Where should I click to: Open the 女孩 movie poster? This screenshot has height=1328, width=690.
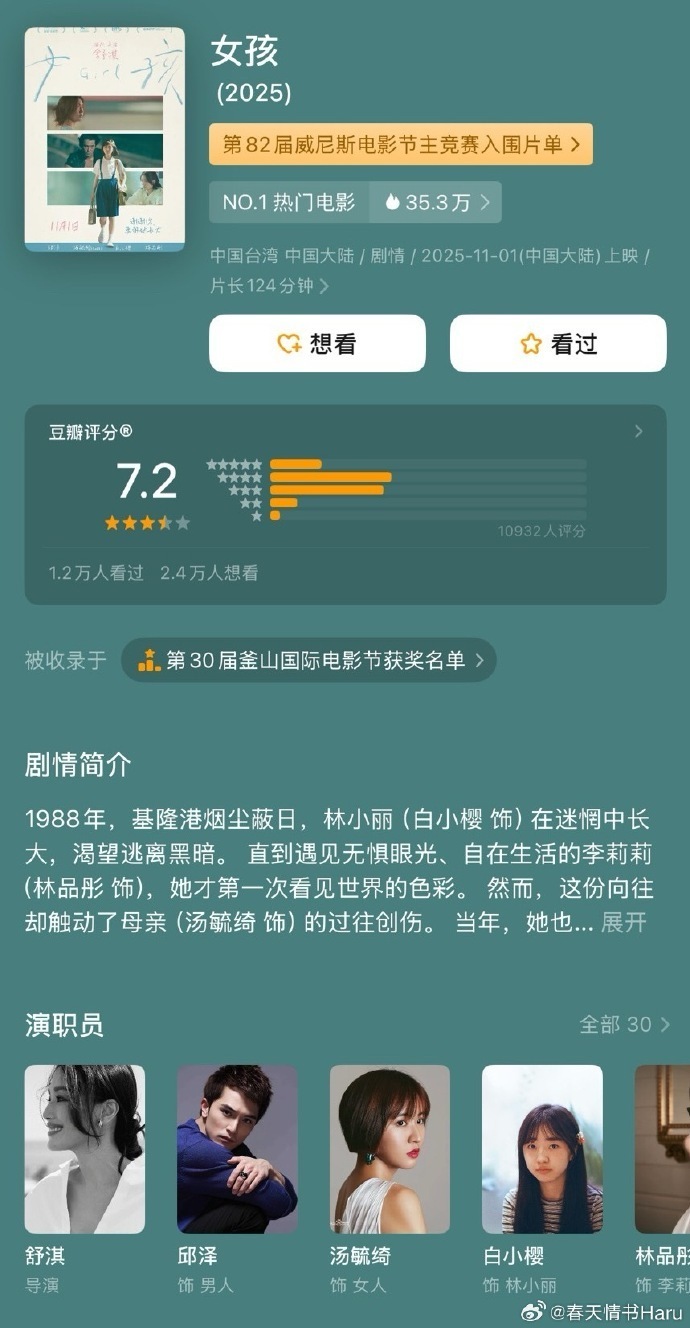tap(104, 139)
